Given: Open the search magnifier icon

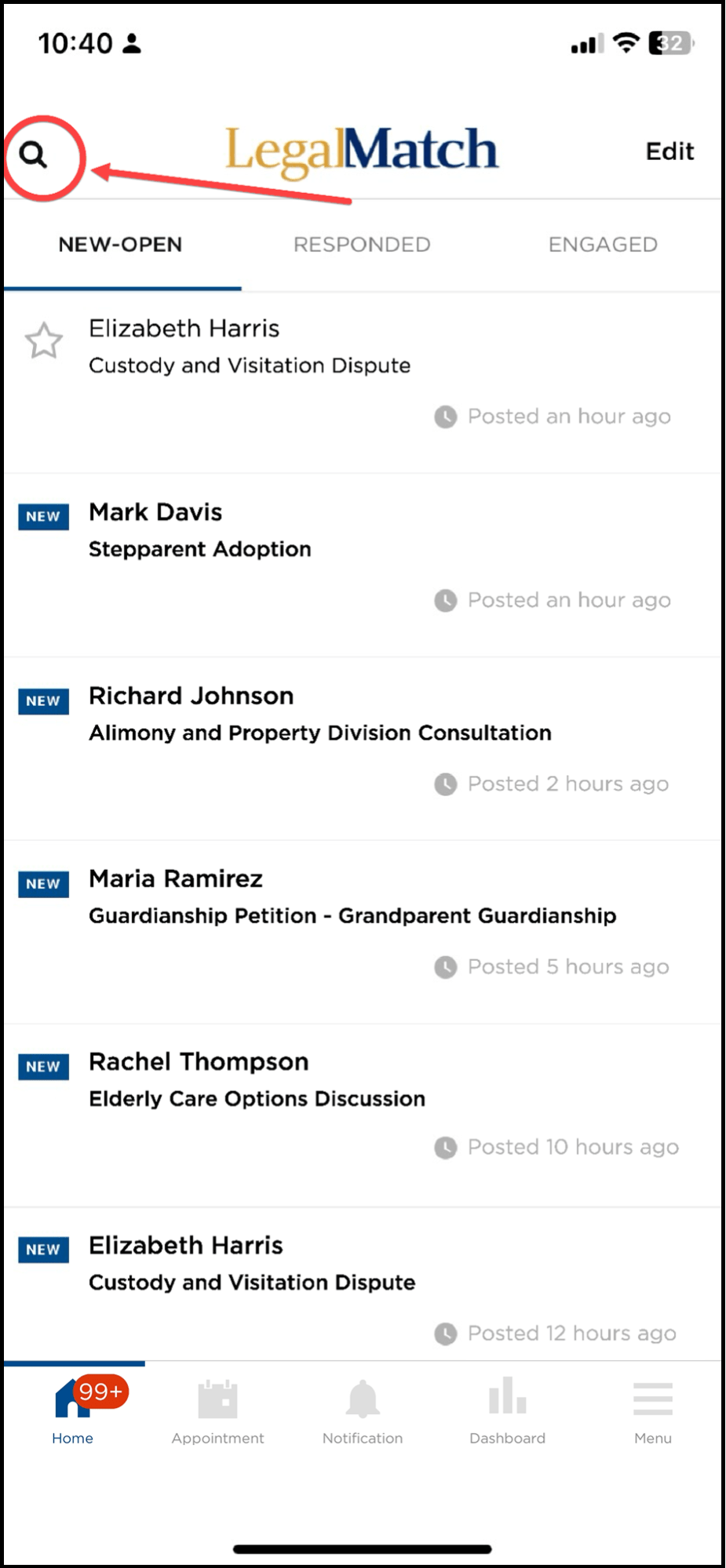Looking at the screenshot, I should 34,155.
